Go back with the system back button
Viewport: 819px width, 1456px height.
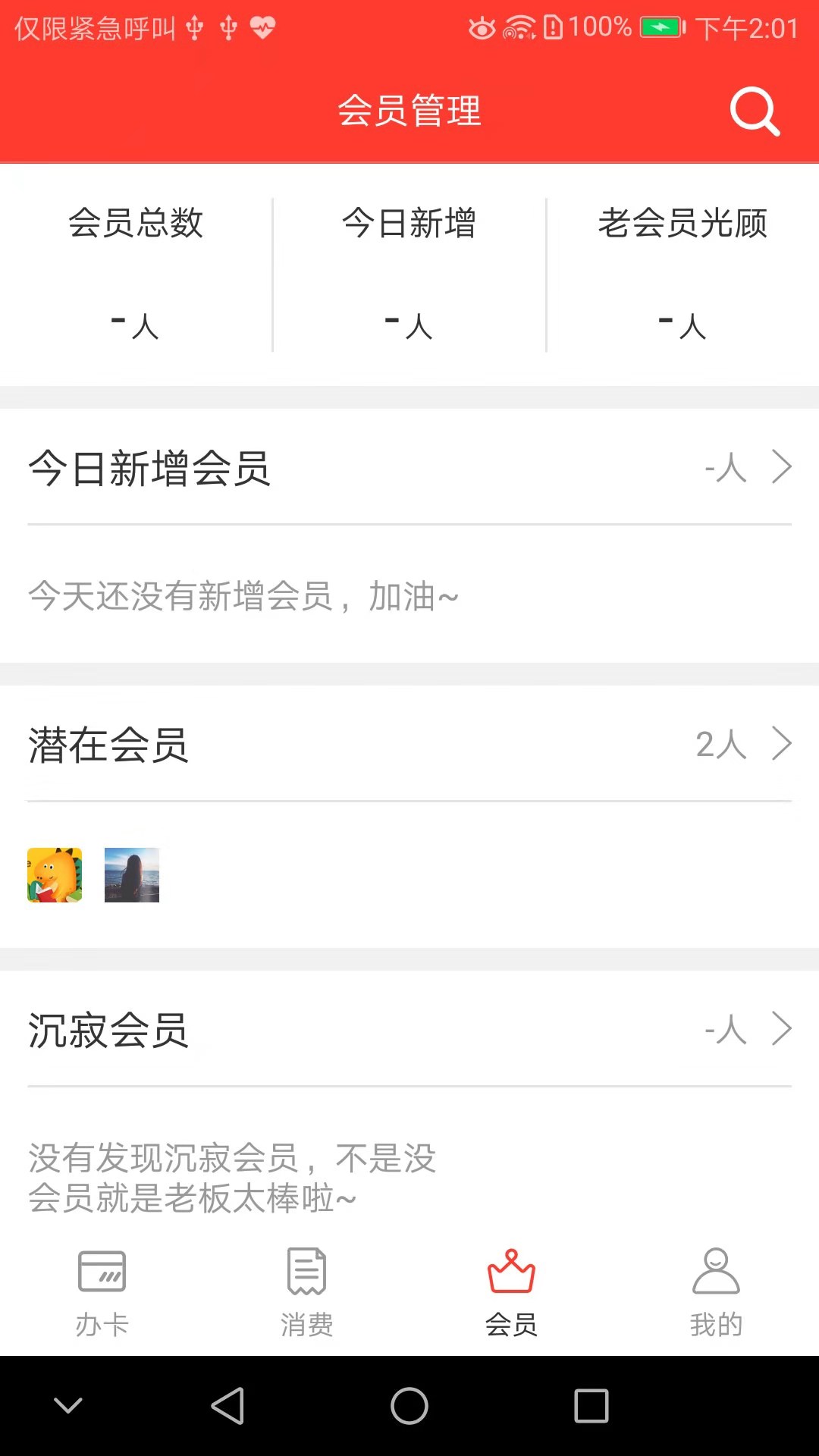click(x=227, y=1406)
